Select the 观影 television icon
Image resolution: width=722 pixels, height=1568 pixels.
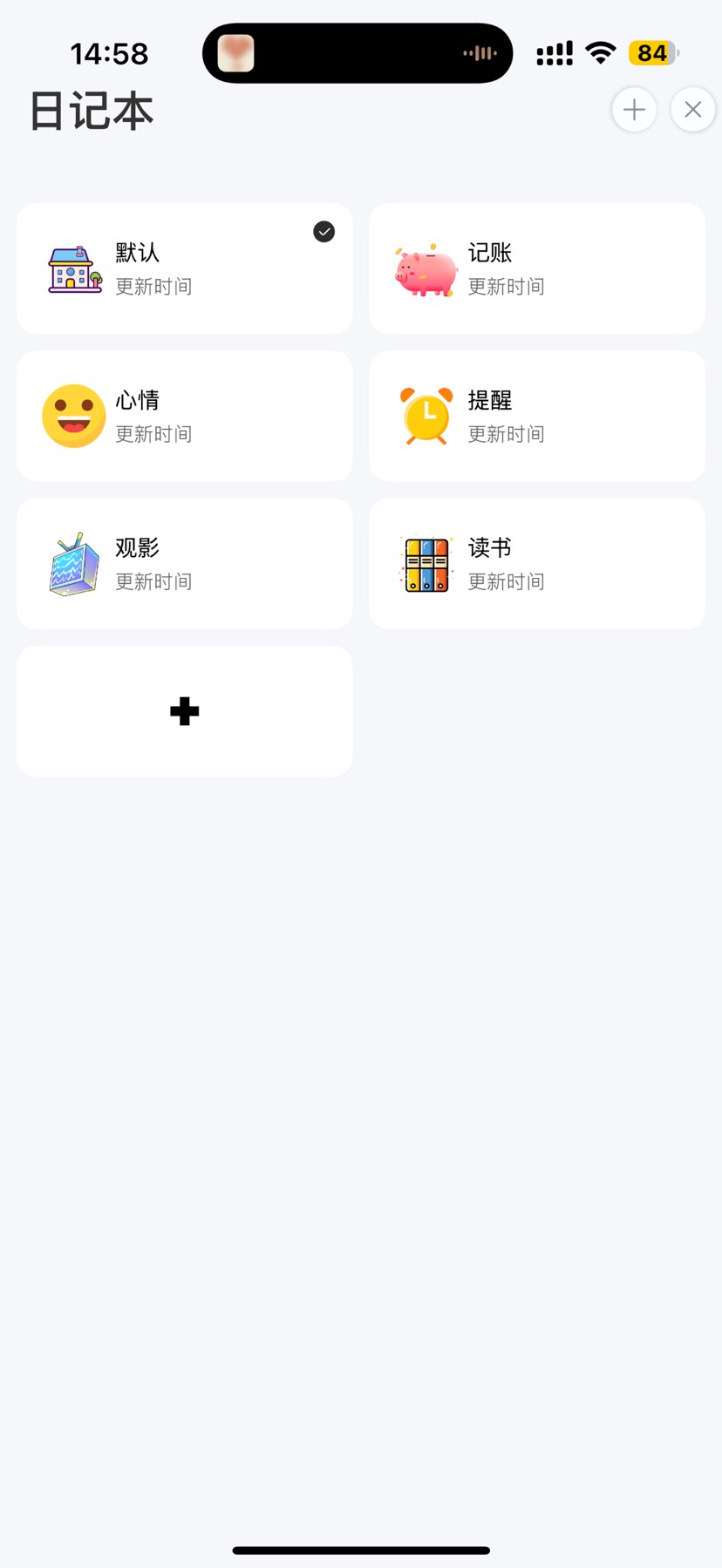pos(73,564)
